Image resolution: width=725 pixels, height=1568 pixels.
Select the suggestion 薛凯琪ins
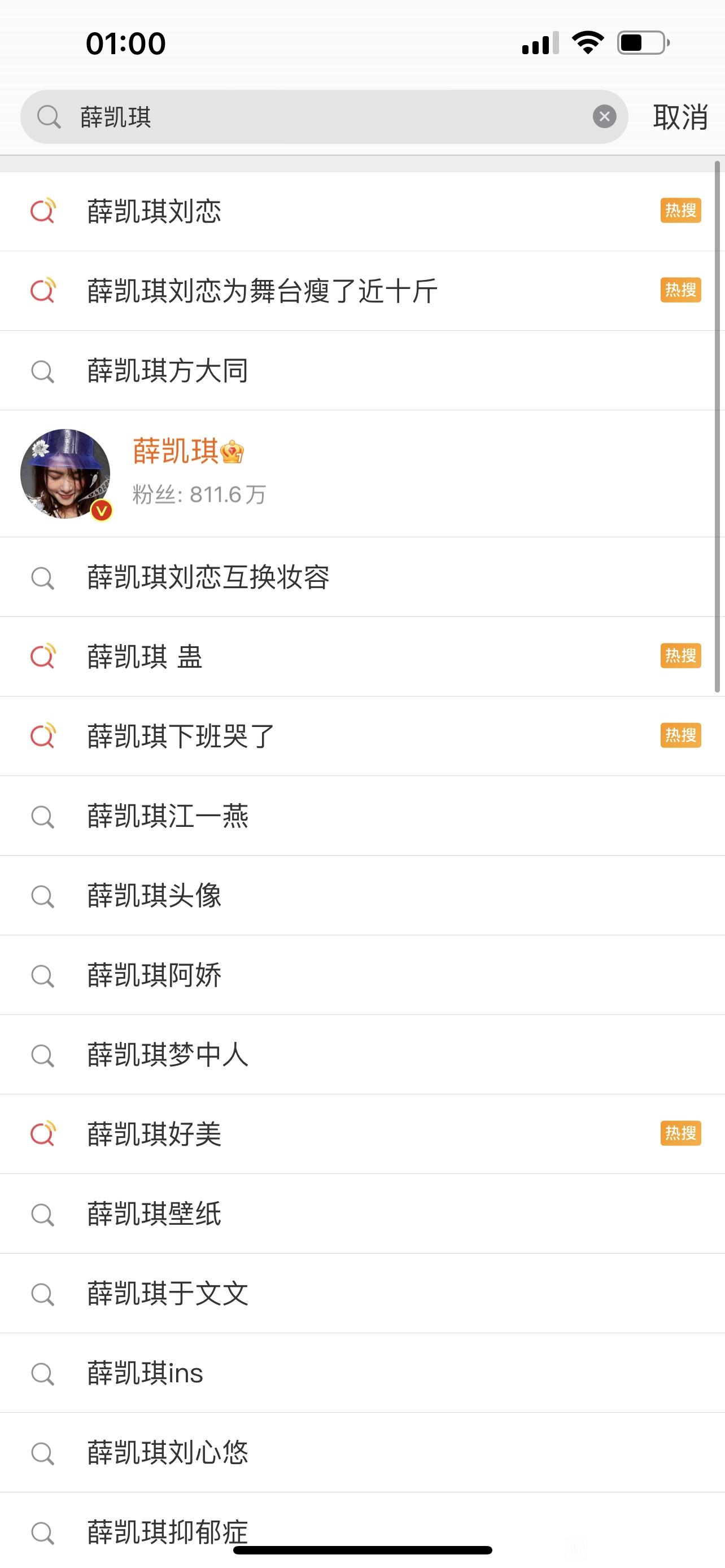point(362,1373)
